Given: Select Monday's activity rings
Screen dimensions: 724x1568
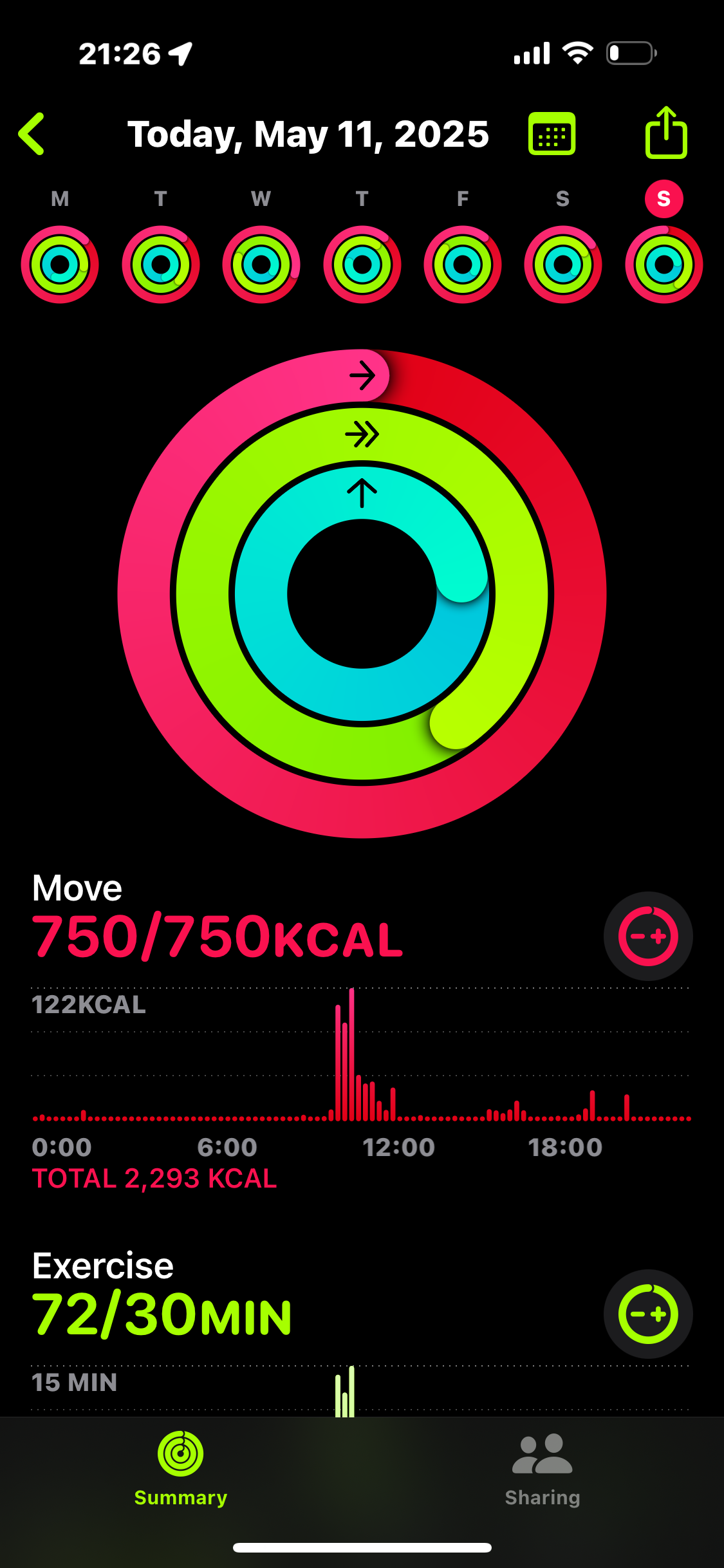Looking at the screenshot, I should [x=60, y=265].
